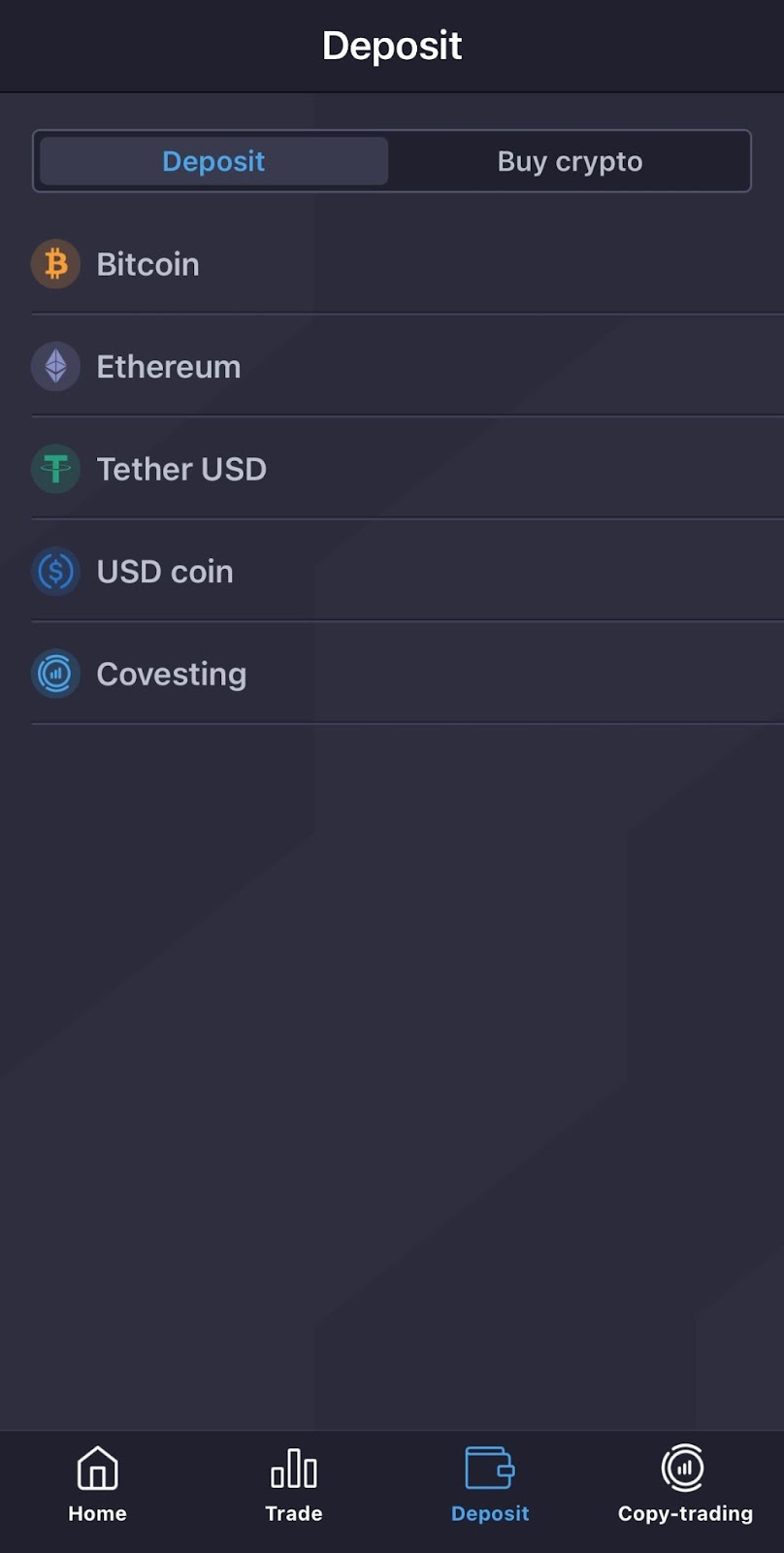Tap Deposit in the bottom navigation
Image resolution: width=784 pixels, height=1553 pixels.
pyautogui.click(x=490, y=1485)
